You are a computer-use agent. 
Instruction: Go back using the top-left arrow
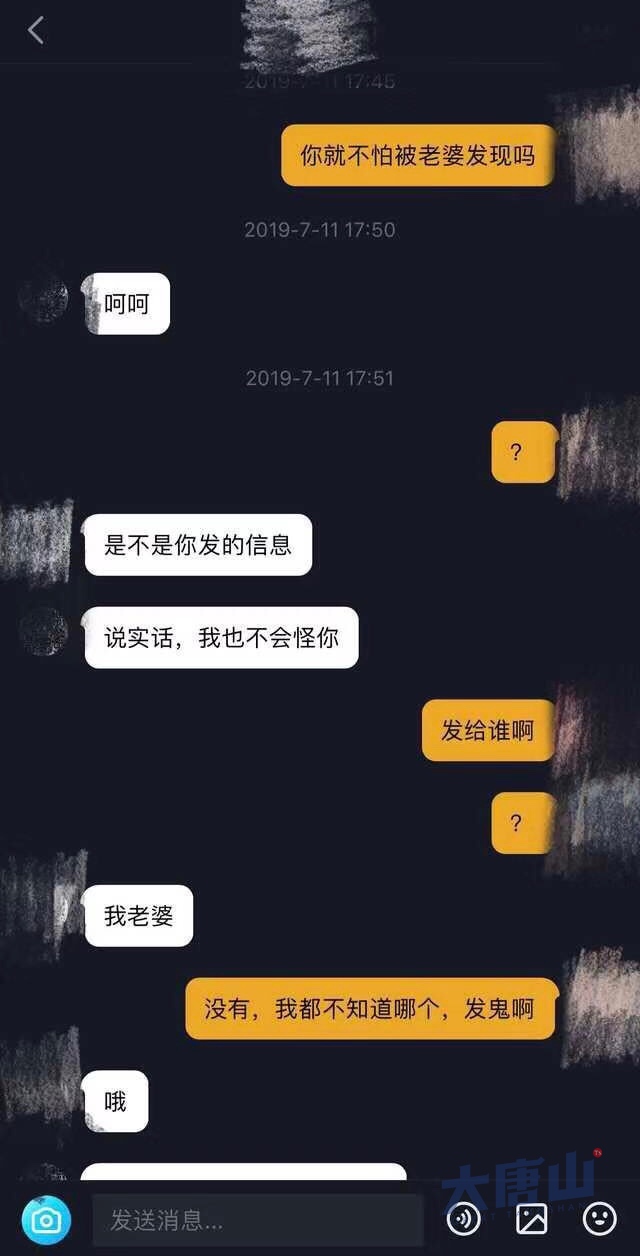(36, 31)
